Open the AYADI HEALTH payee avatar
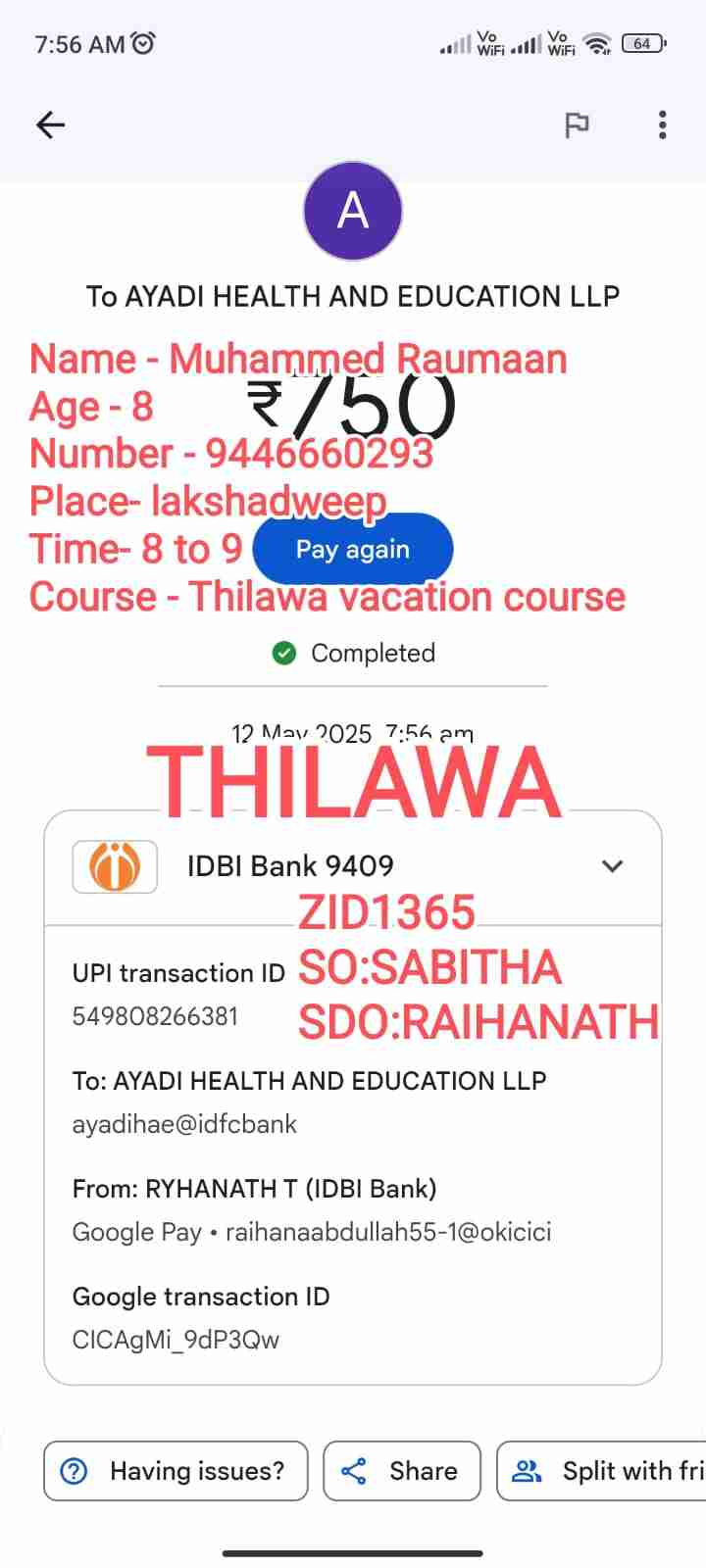Viewport: 706px width, 1568px height. tap(353, 211)
